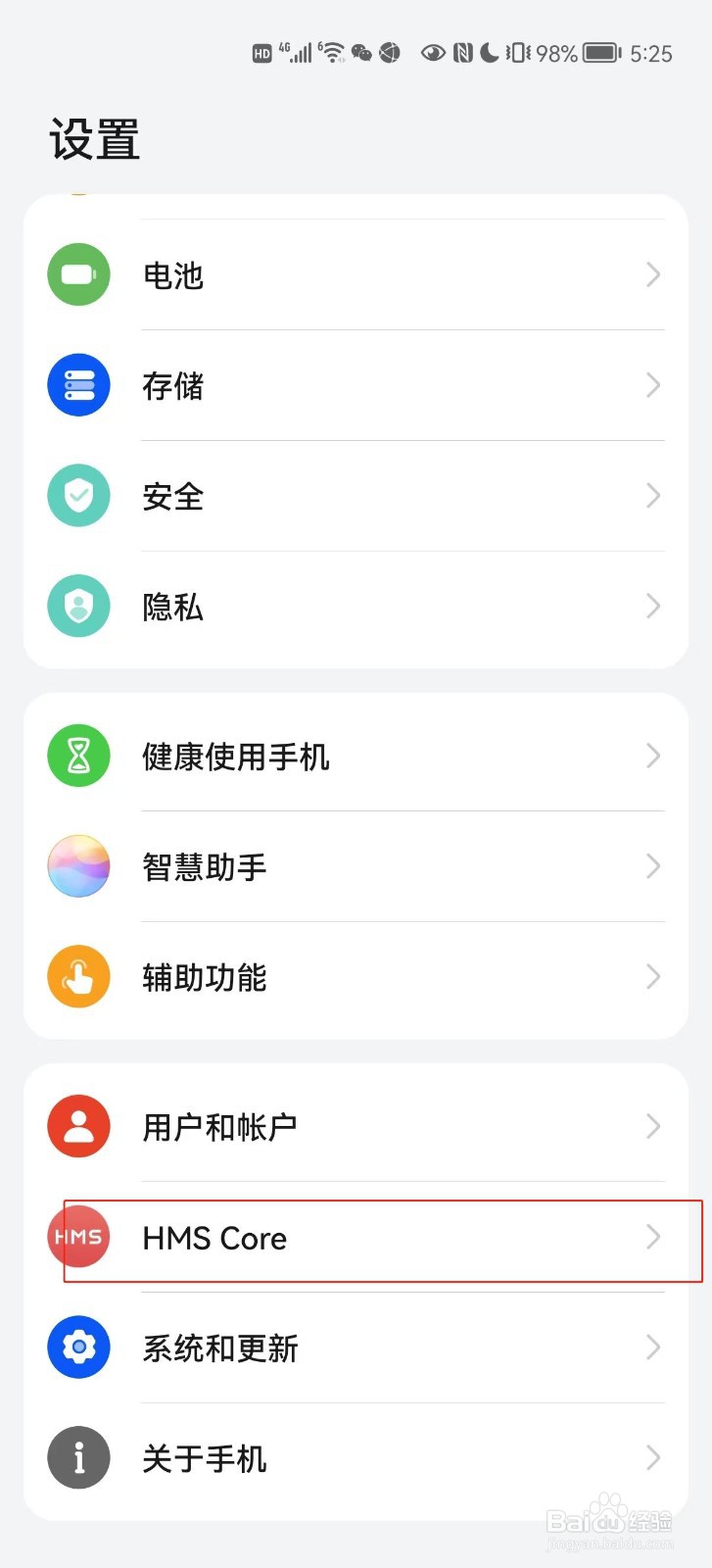Screen dimensions: 712x1568
Task: Select the 智慧助手 assistant icon
Action: pyautogui.click(x=78, y=866)
